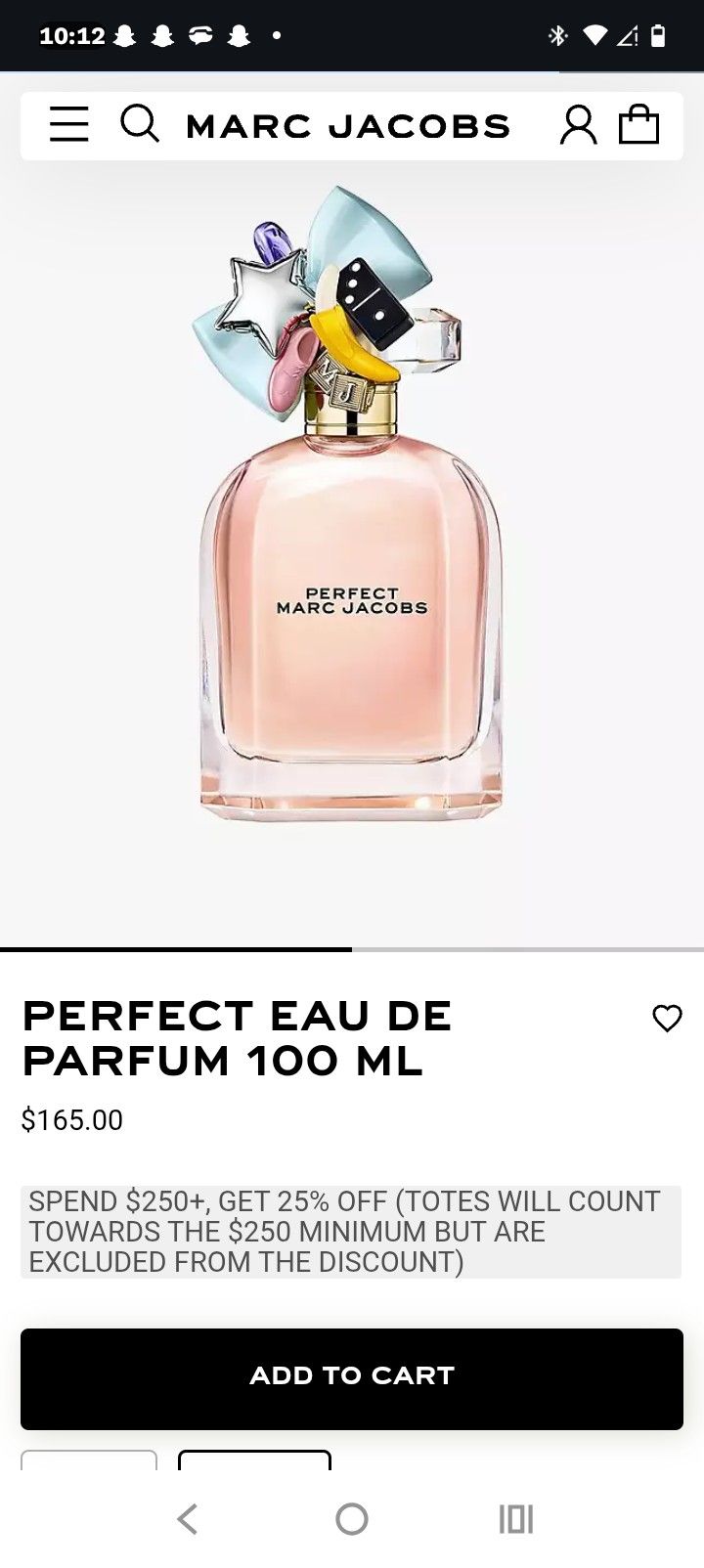Viewport: 704px width, 1568px height.
Task: Open the Perfect perfume product image
Action: click(350, 528)
